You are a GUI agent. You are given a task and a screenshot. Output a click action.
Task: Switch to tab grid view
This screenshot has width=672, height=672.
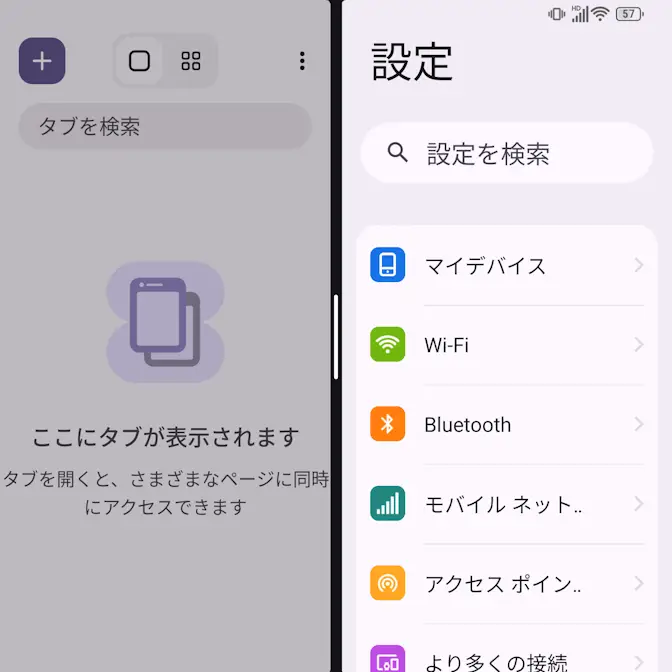[x=191, y=61]
